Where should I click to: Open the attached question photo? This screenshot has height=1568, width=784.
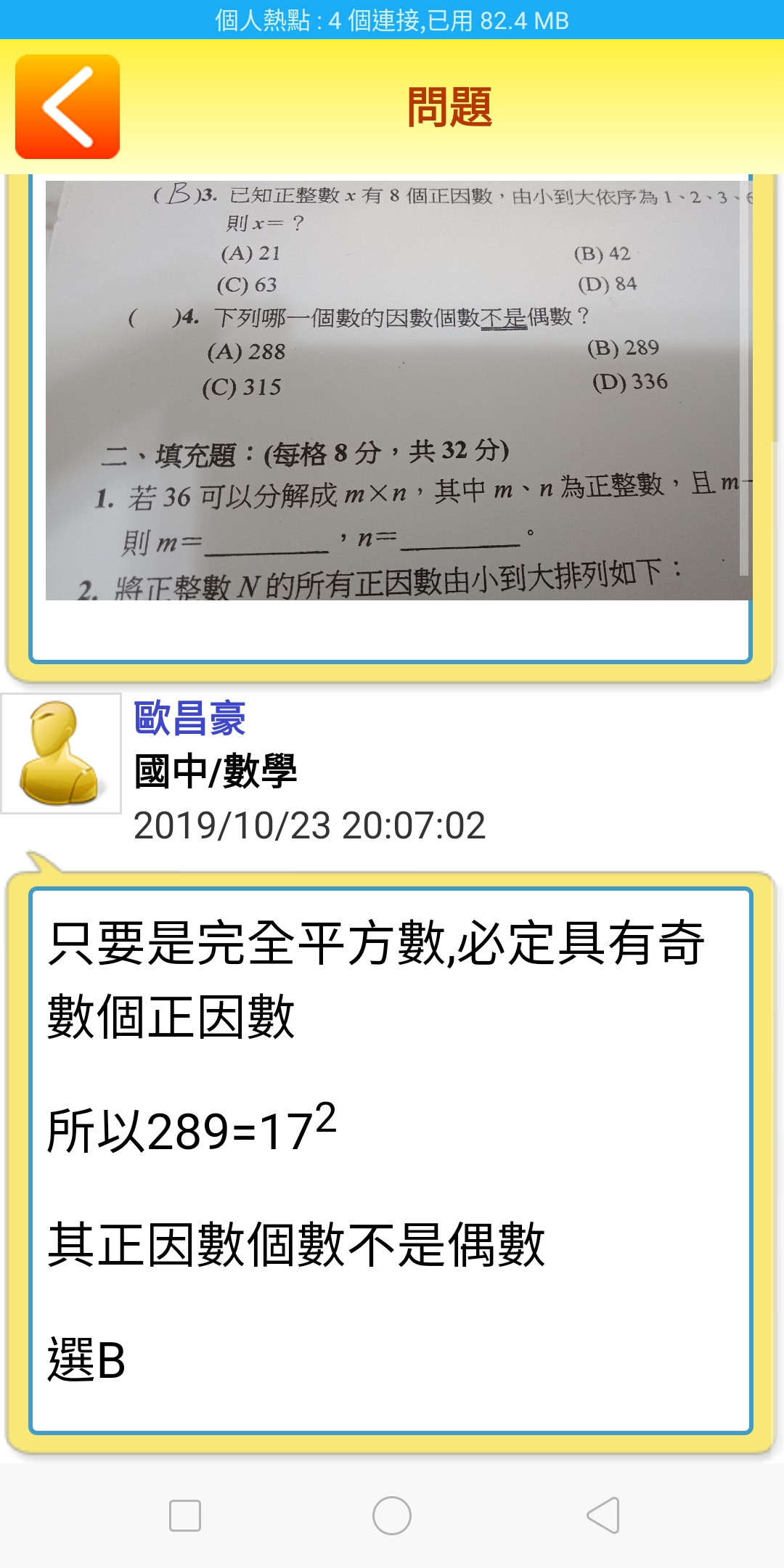point(399,390)
